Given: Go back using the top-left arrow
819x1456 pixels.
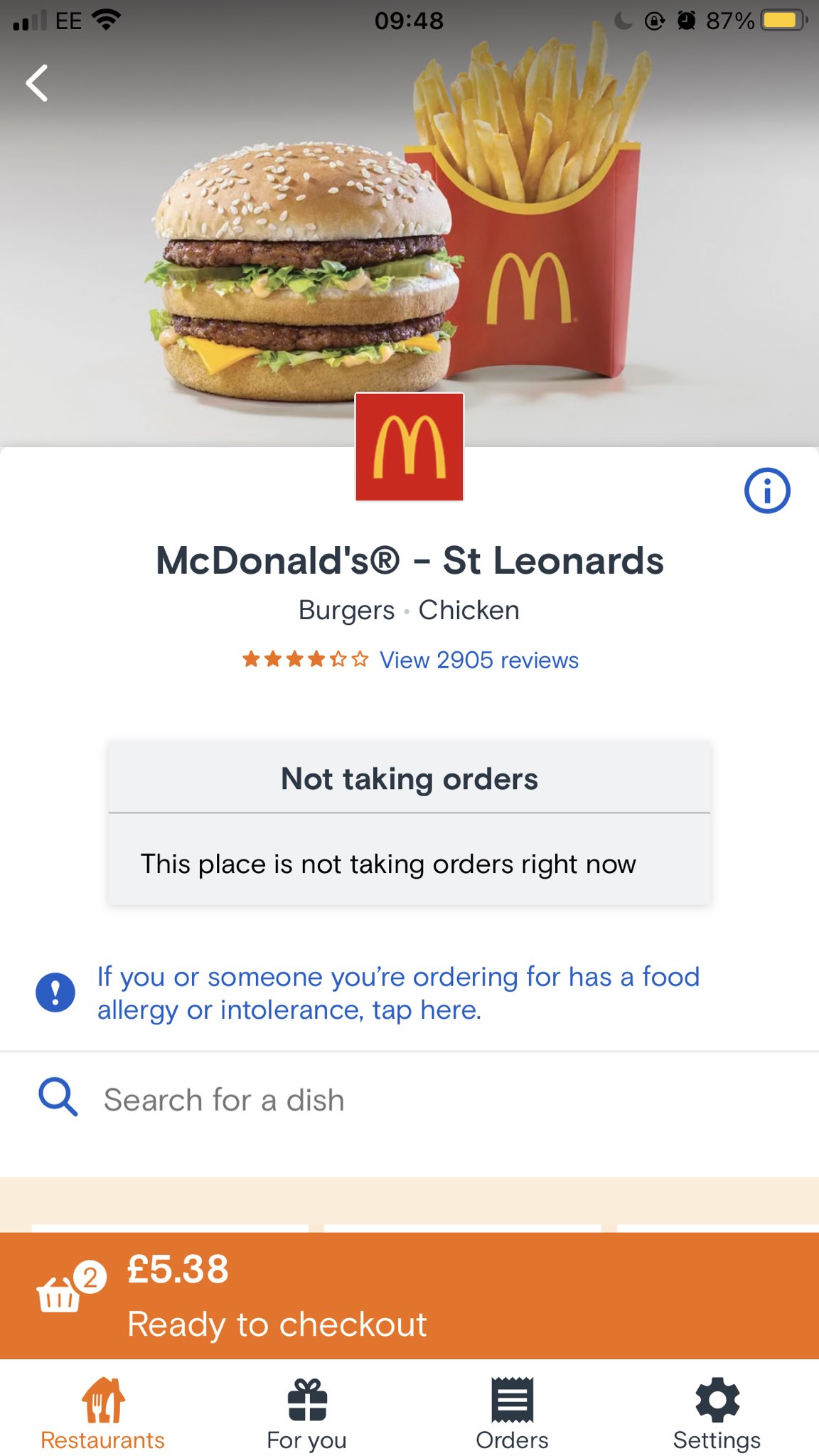Looking at the screenshot, I should 37,83.
